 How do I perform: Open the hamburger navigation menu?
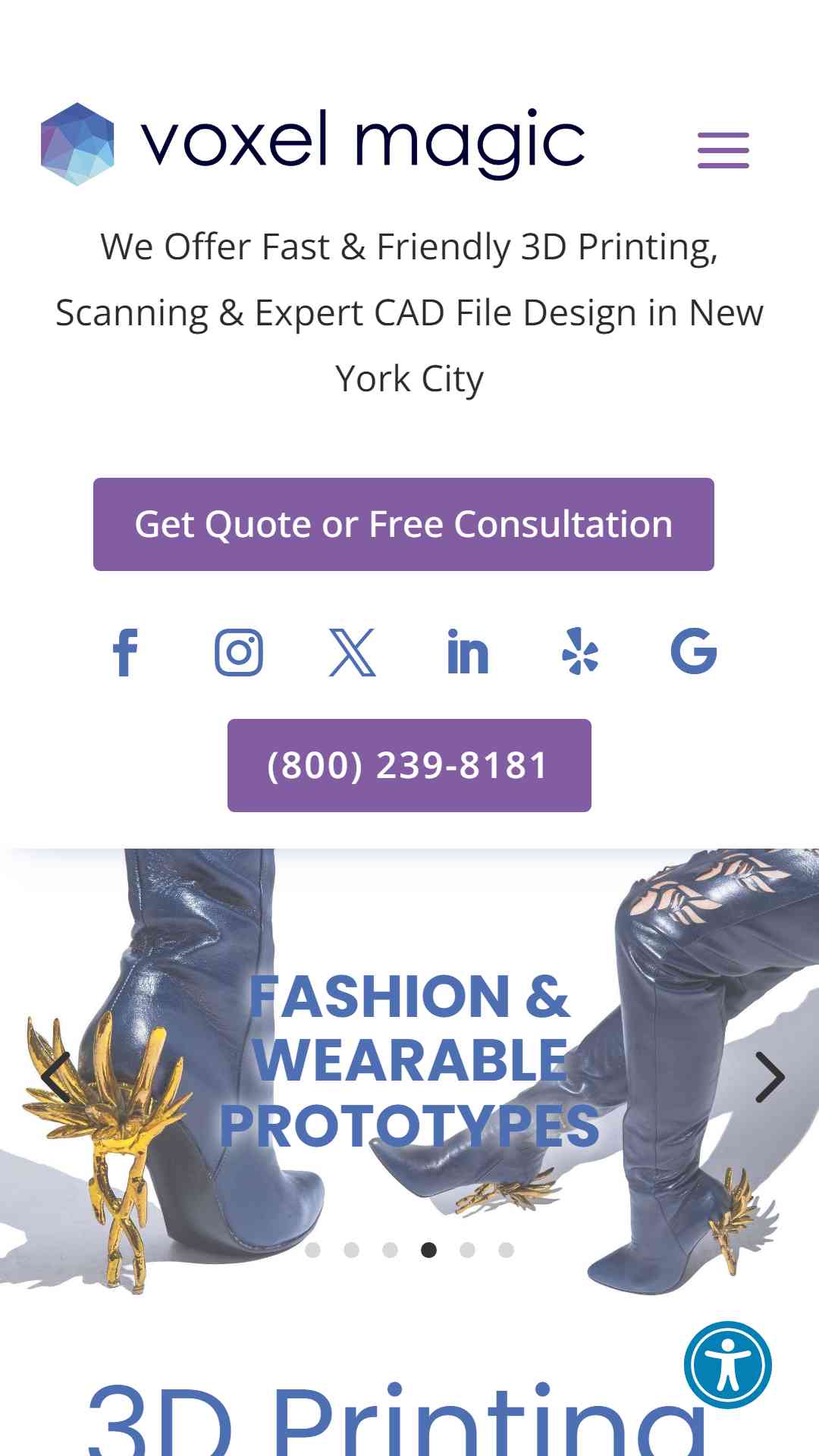click(723, 149)
